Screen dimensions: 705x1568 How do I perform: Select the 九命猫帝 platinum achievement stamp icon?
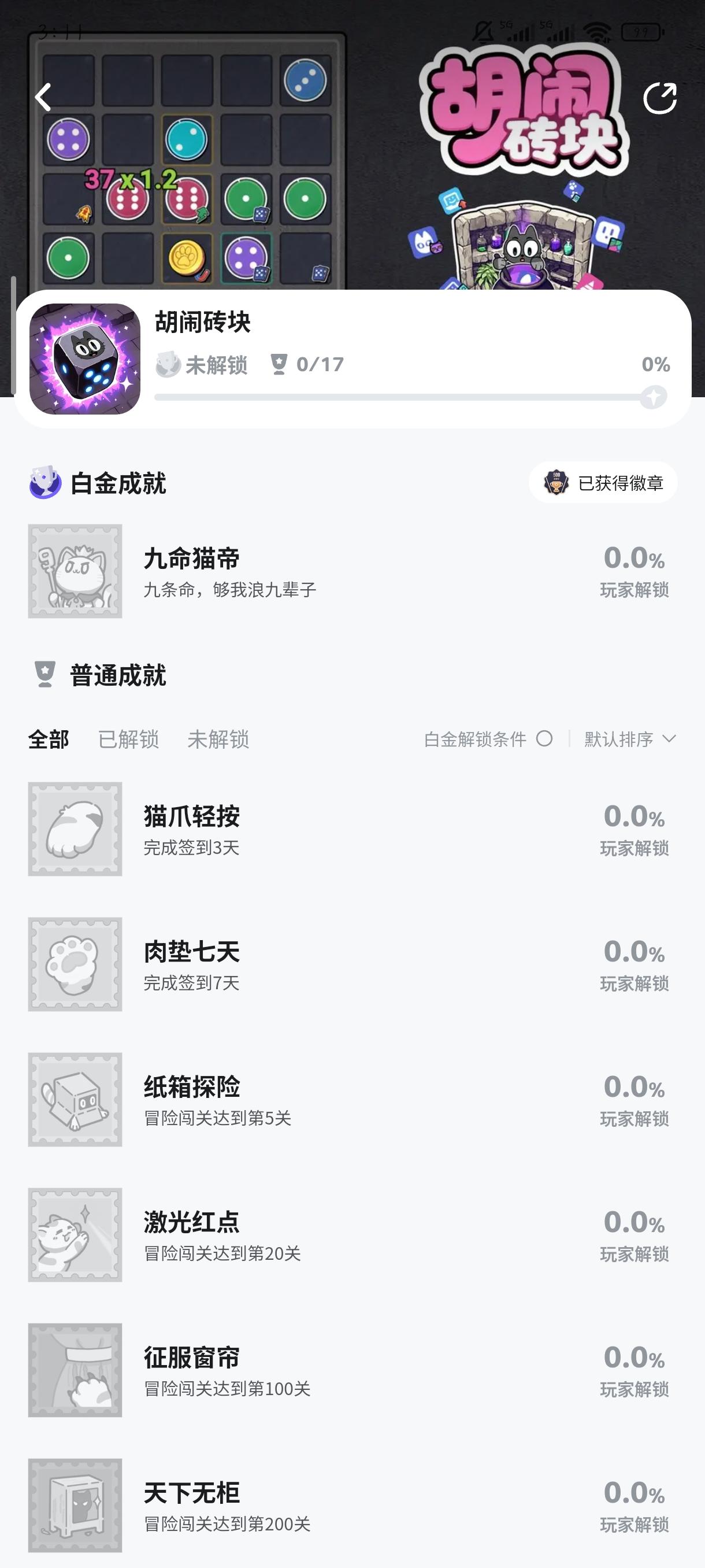75,571
